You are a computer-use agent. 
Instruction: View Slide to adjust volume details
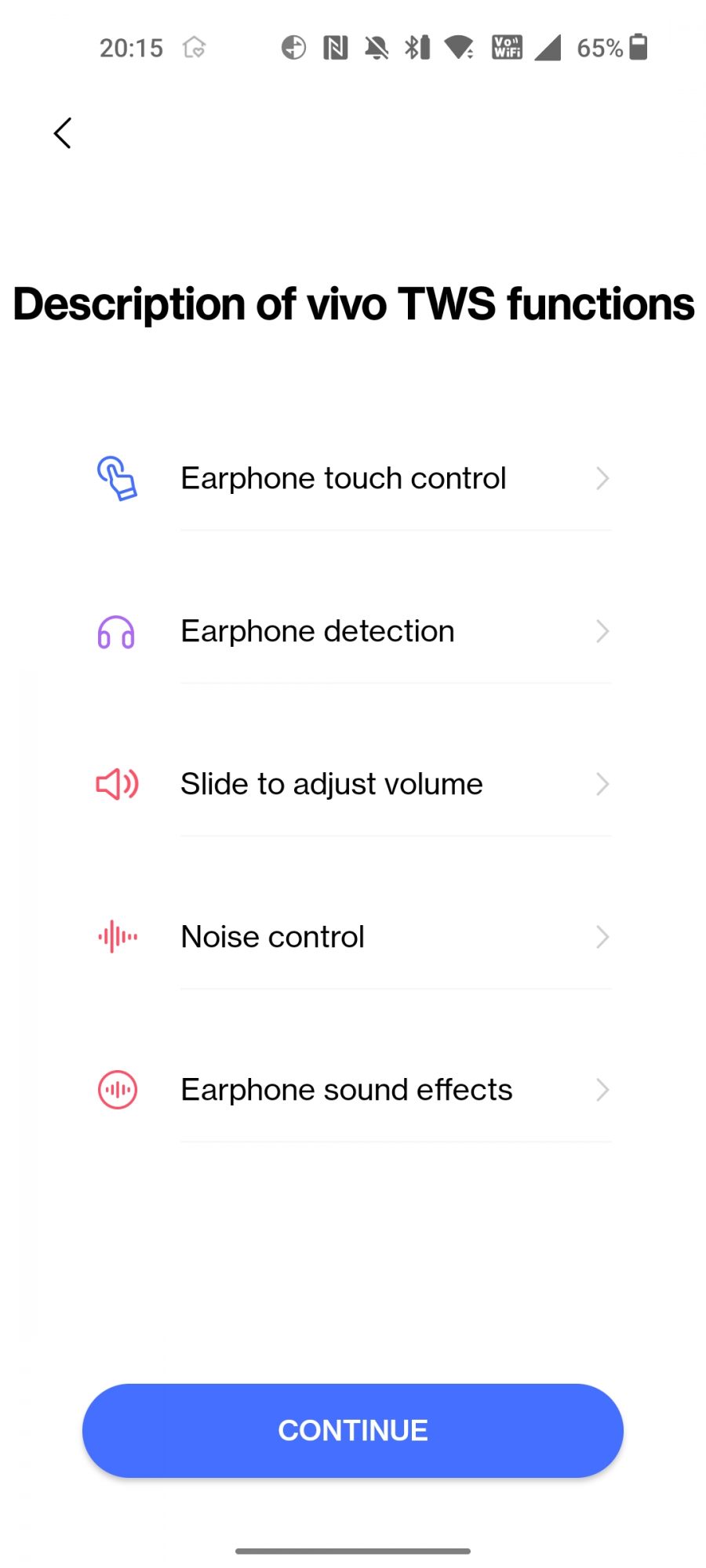pos(353,784)
